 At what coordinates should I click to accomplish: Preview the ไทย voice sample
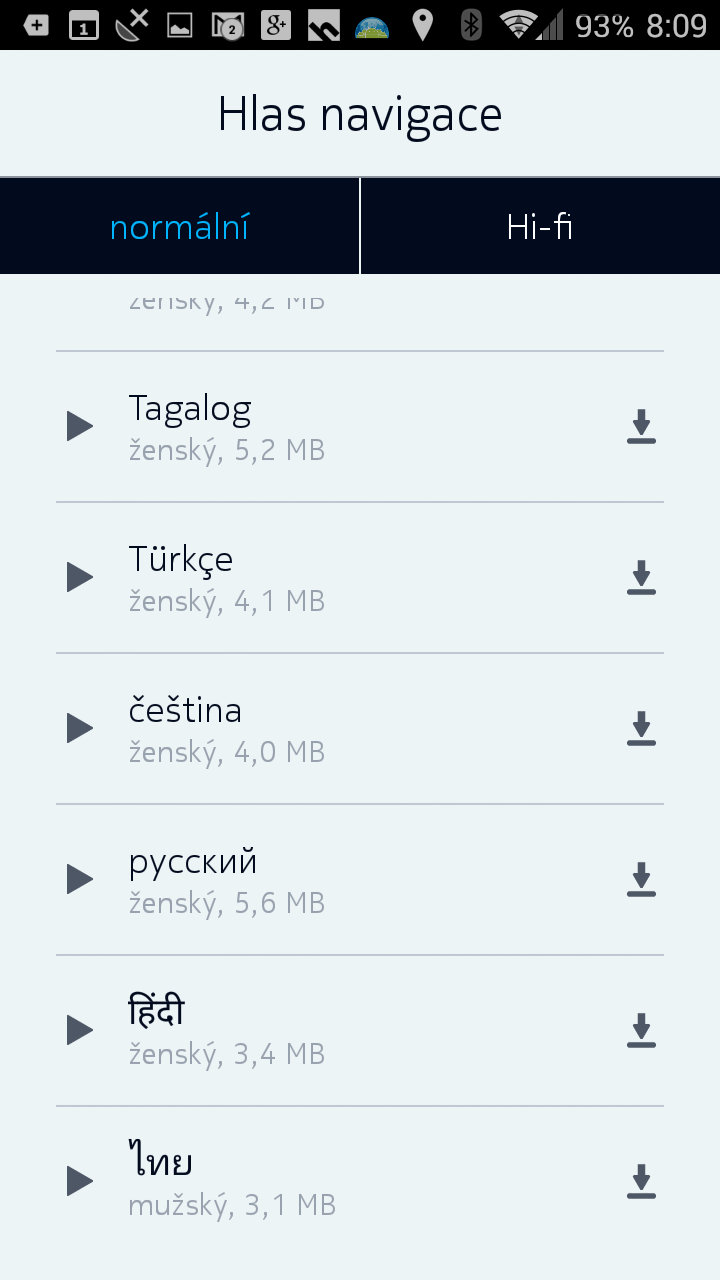click(80, 1181)
